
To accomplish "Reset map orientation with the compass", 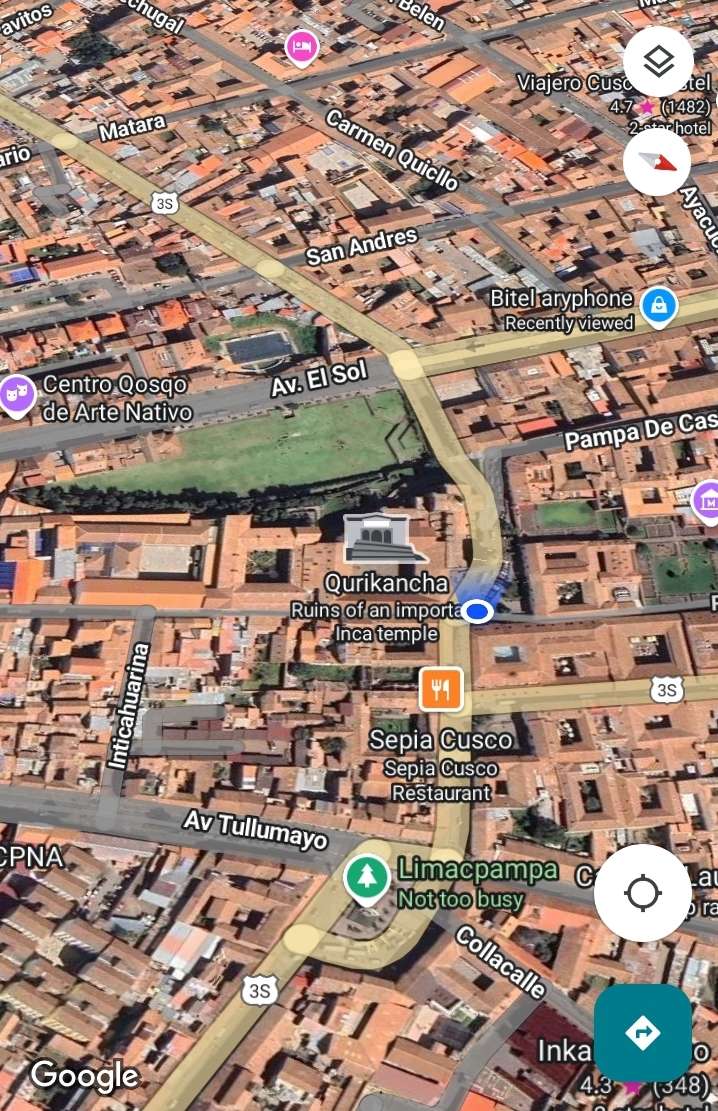I will [658, 162].
